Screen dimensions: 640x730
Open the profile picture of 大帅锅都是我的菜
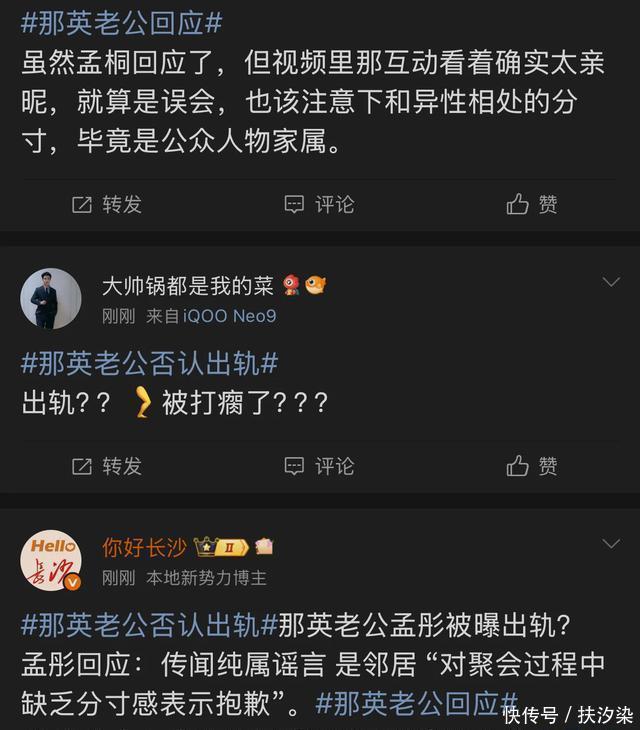[x=51, y=299]
